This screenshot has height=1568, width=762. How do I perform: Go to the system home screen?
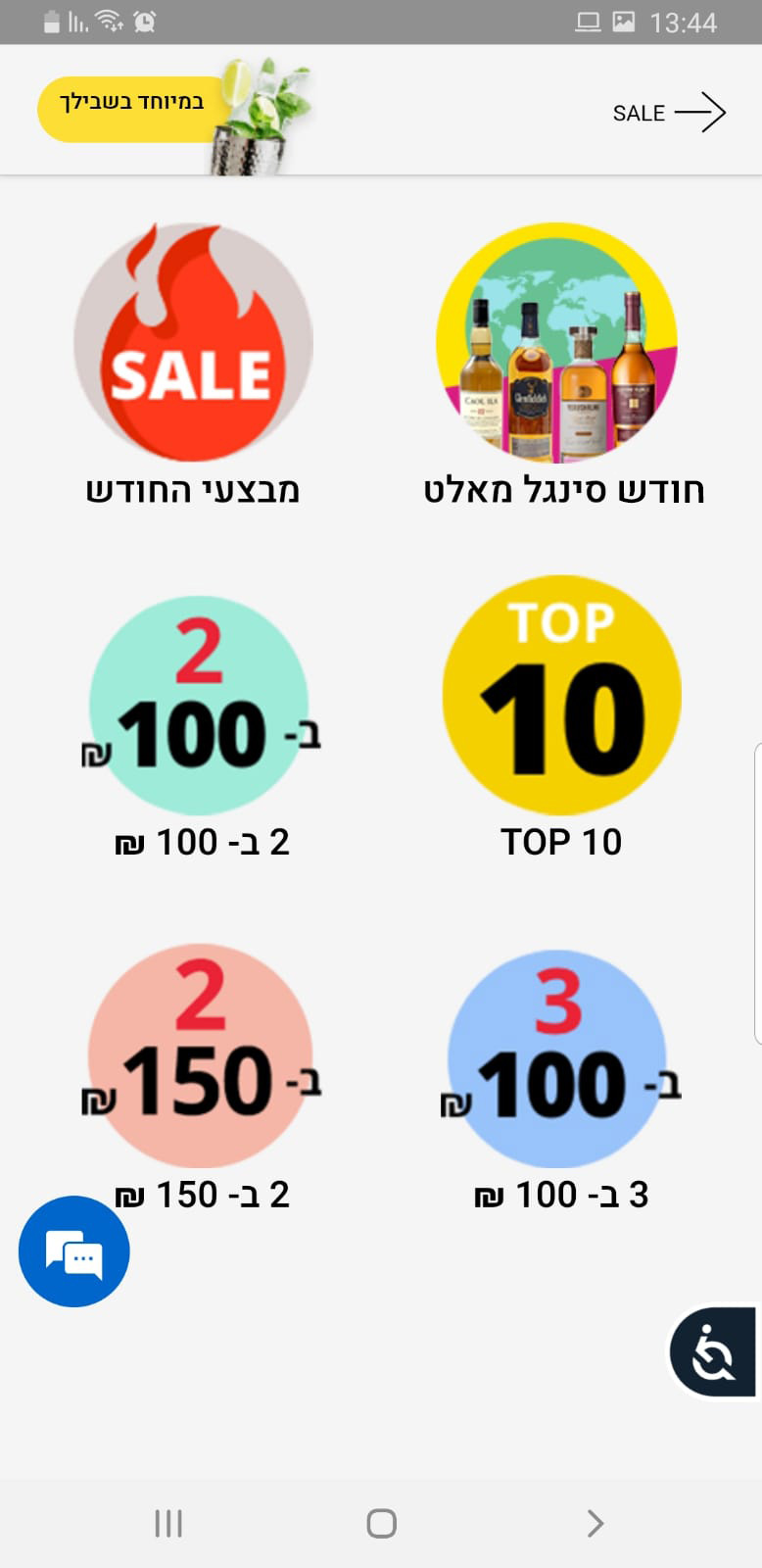(x=381, y=1523)
